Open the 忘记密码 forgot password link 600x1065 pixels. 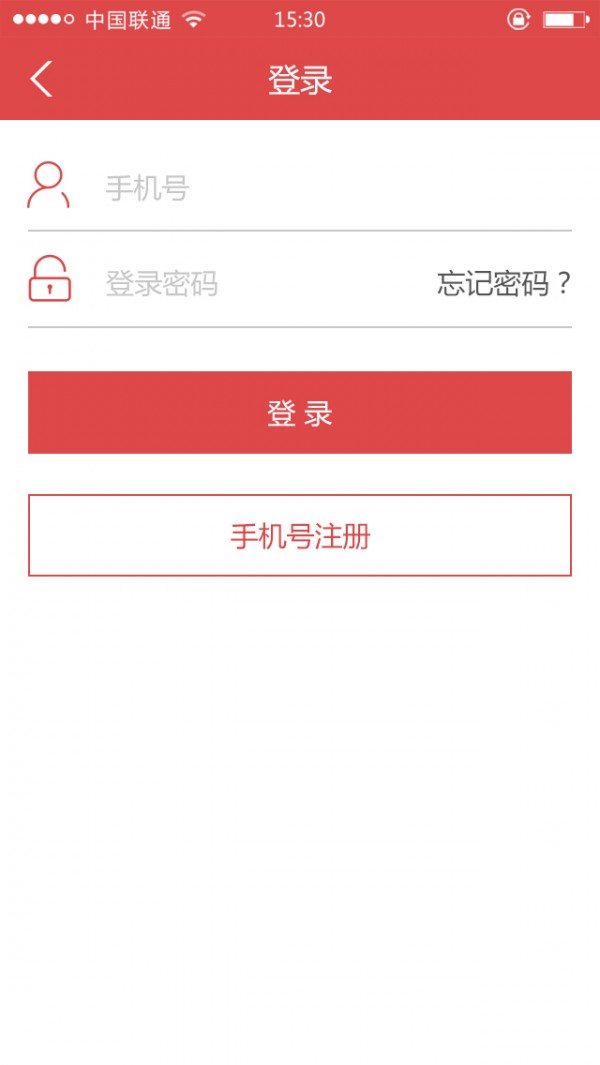[503, 284]
